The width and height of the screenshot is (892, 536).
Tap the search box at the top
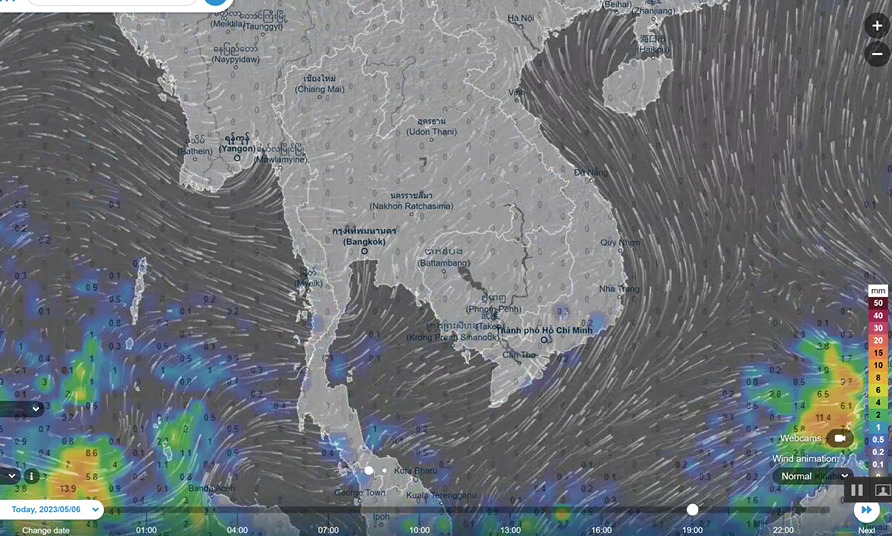[x=110, y=2]
